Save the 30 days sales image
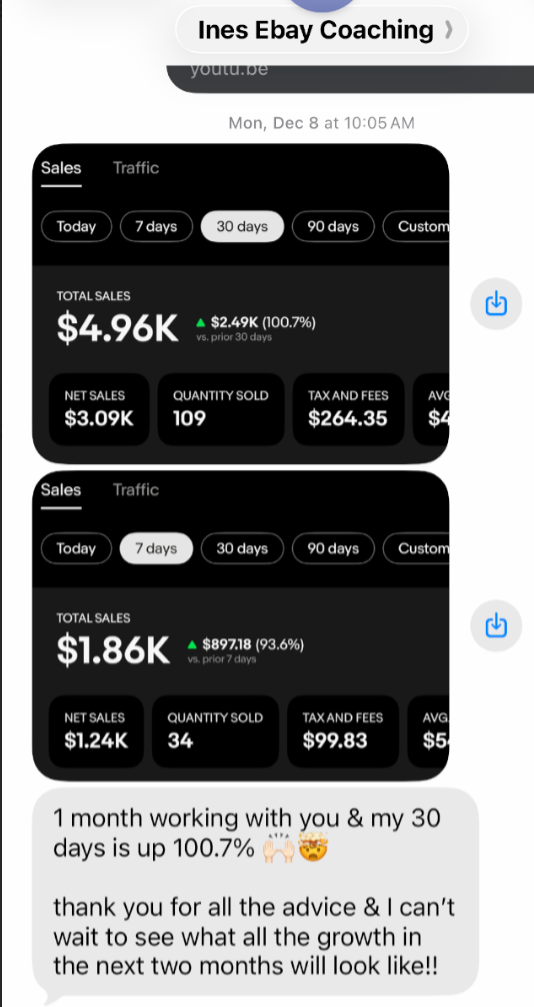Viewport: 534px width, 1007px height. (495, 304)
